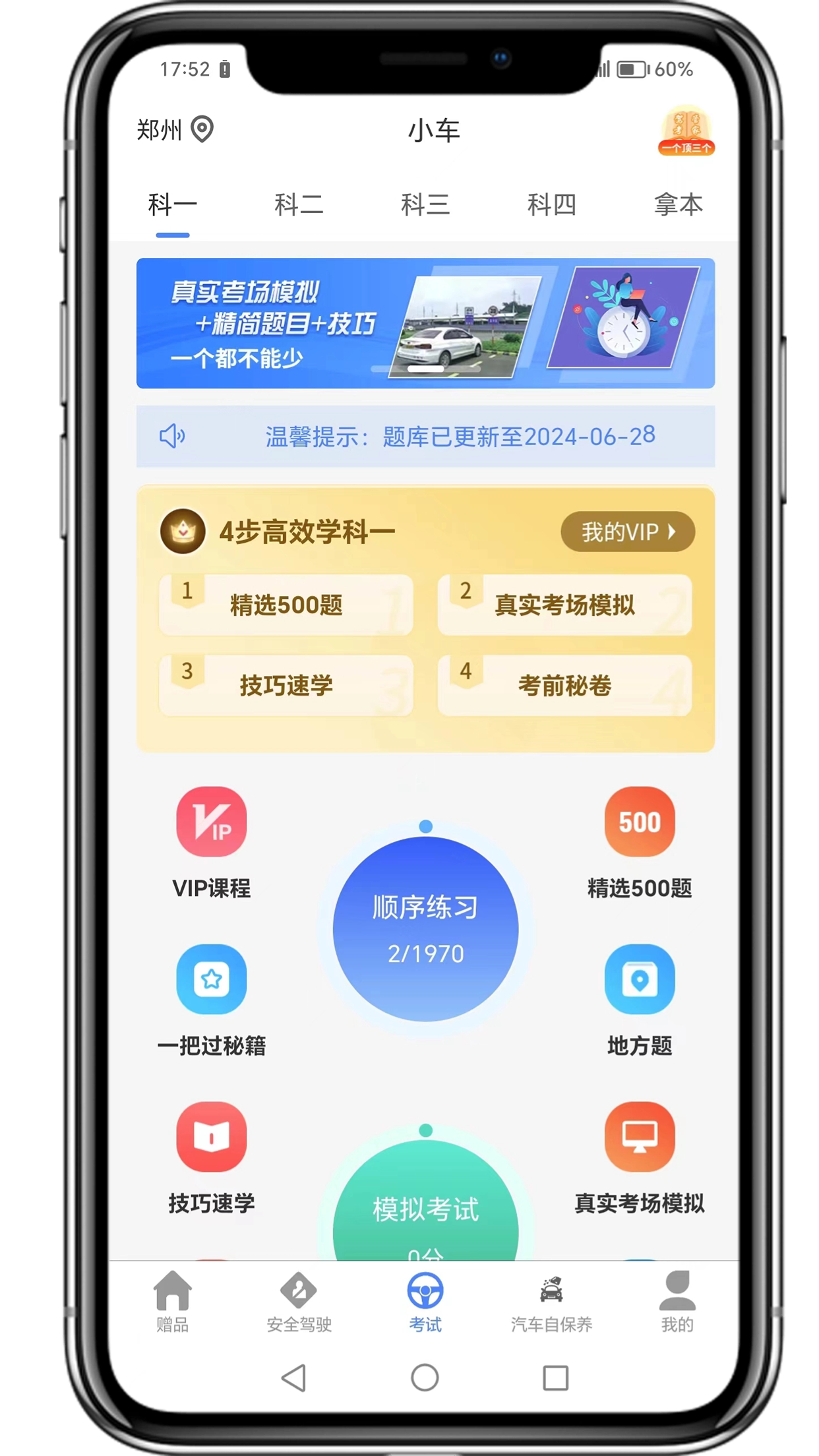Screen dimensions: 819x1456
Task: Change the city from 郑州
Action: click(x=174, y=129)
